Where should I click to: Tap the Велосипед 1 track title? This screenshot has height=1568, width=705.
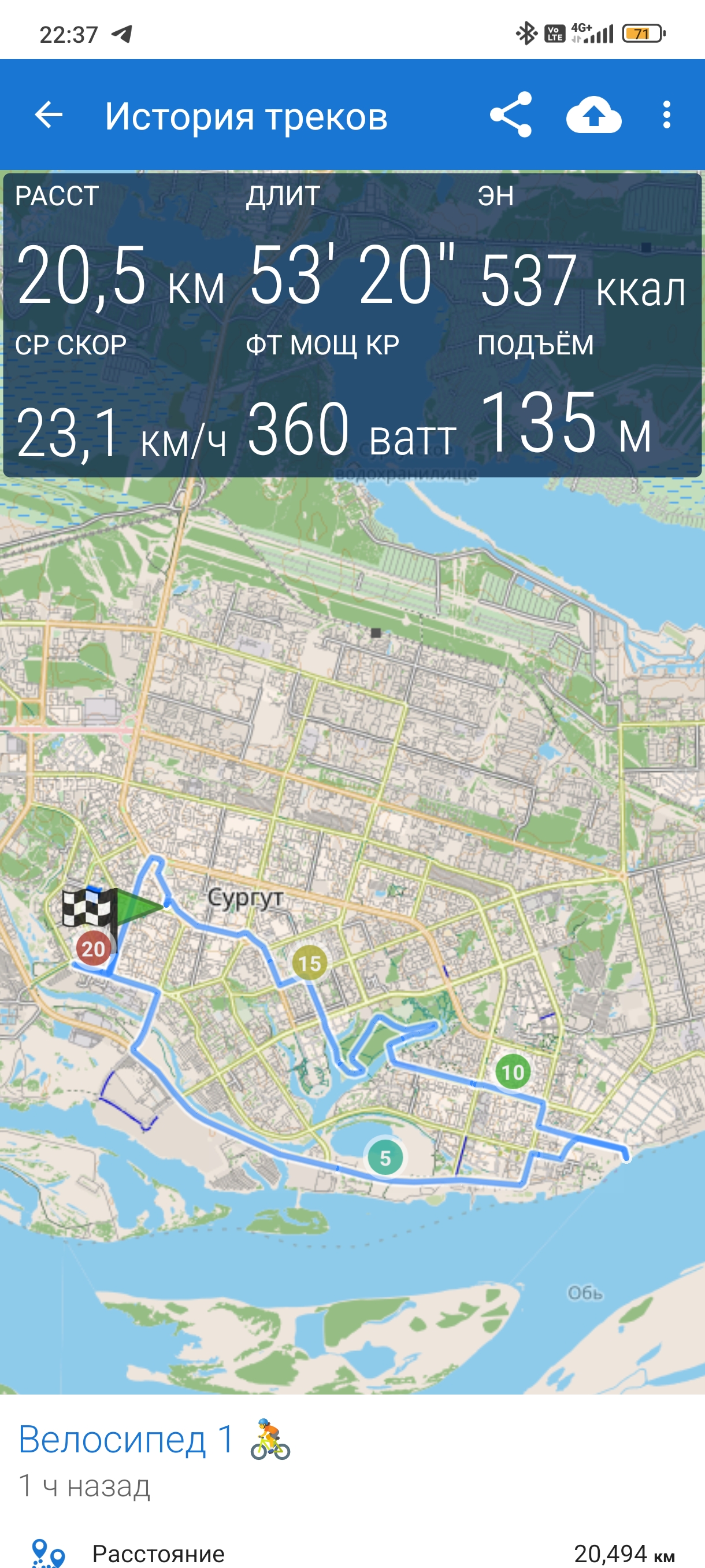(127, 1440)
